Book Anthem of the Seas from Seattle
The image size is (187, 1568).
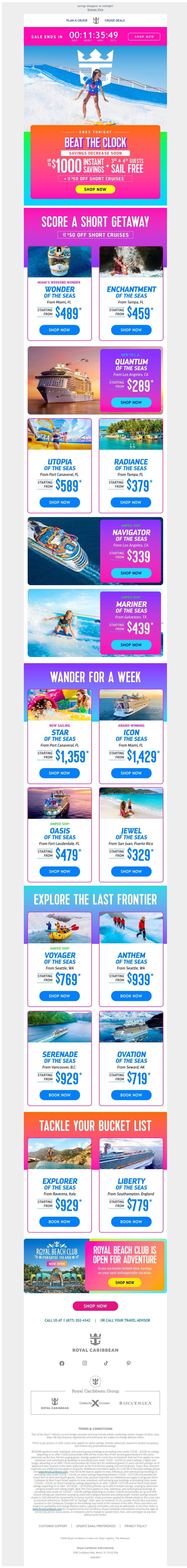tap(131, 996)
